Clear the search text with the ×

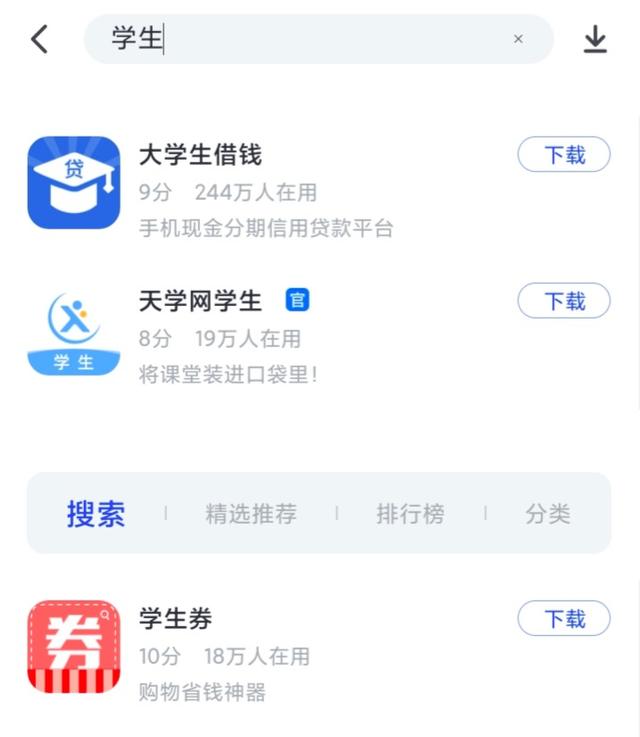point(518,39)
